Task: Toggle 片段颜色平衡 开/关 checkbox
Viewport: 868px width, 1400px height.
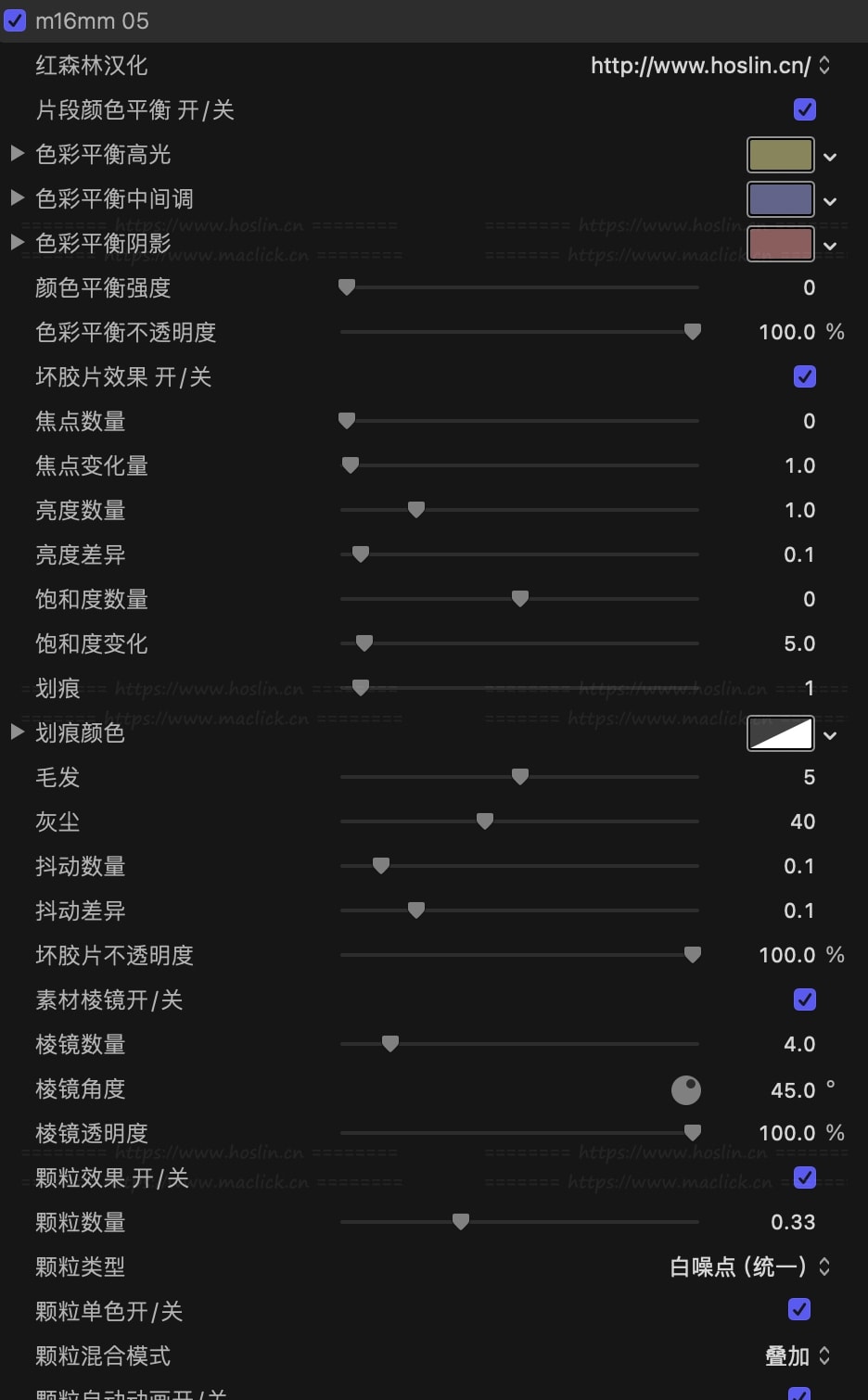Action: click(805, 110)
